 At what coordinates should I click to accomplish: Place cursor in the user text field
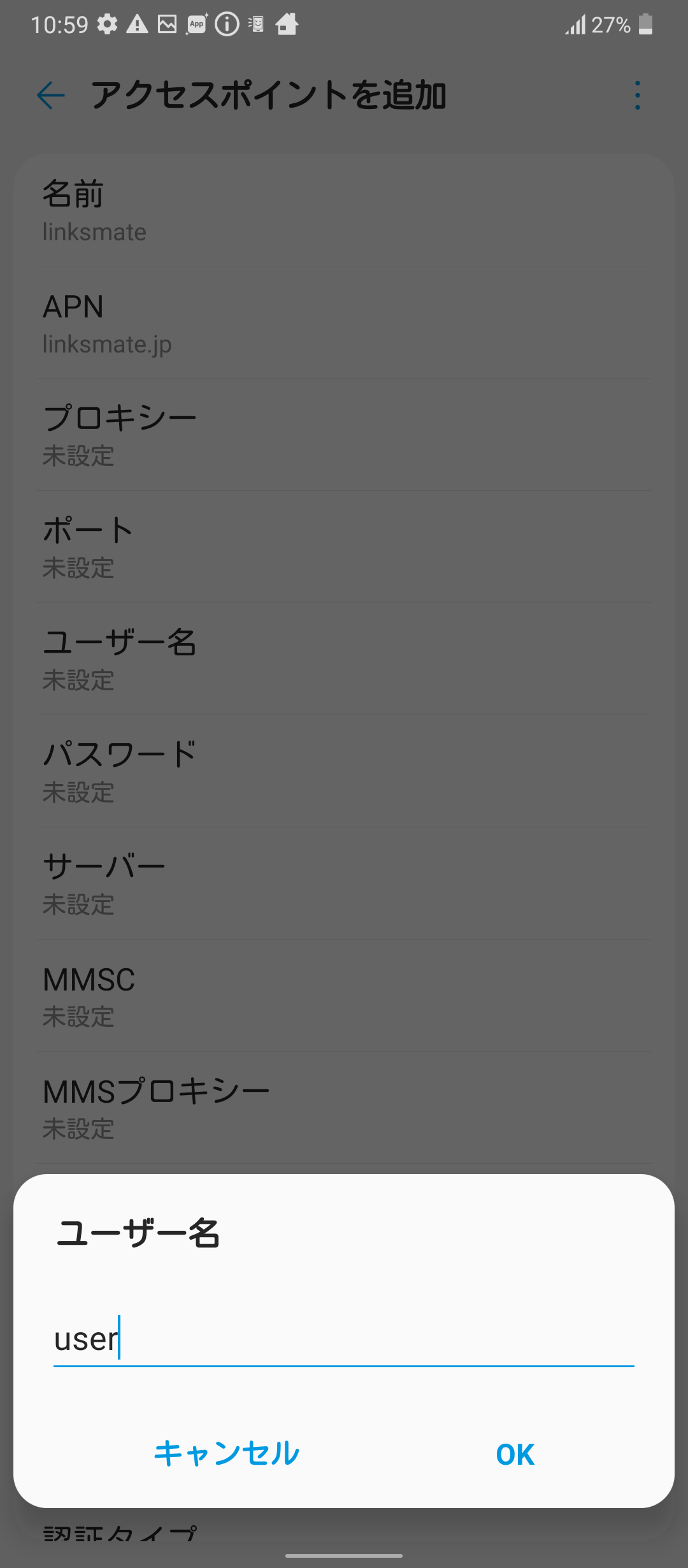point(255,1340)
